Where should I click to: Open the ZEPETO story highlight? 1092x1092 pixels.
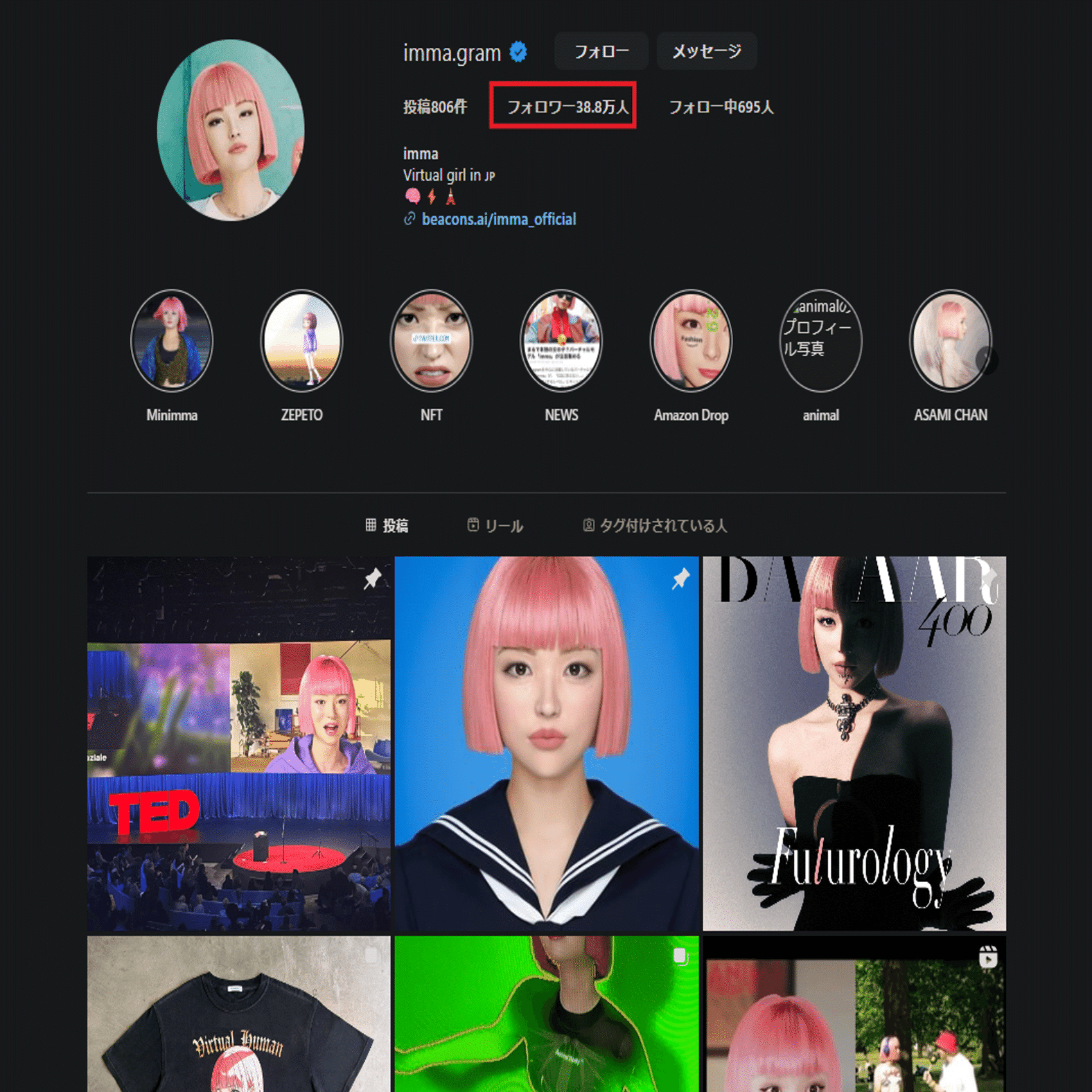[301, 341]
